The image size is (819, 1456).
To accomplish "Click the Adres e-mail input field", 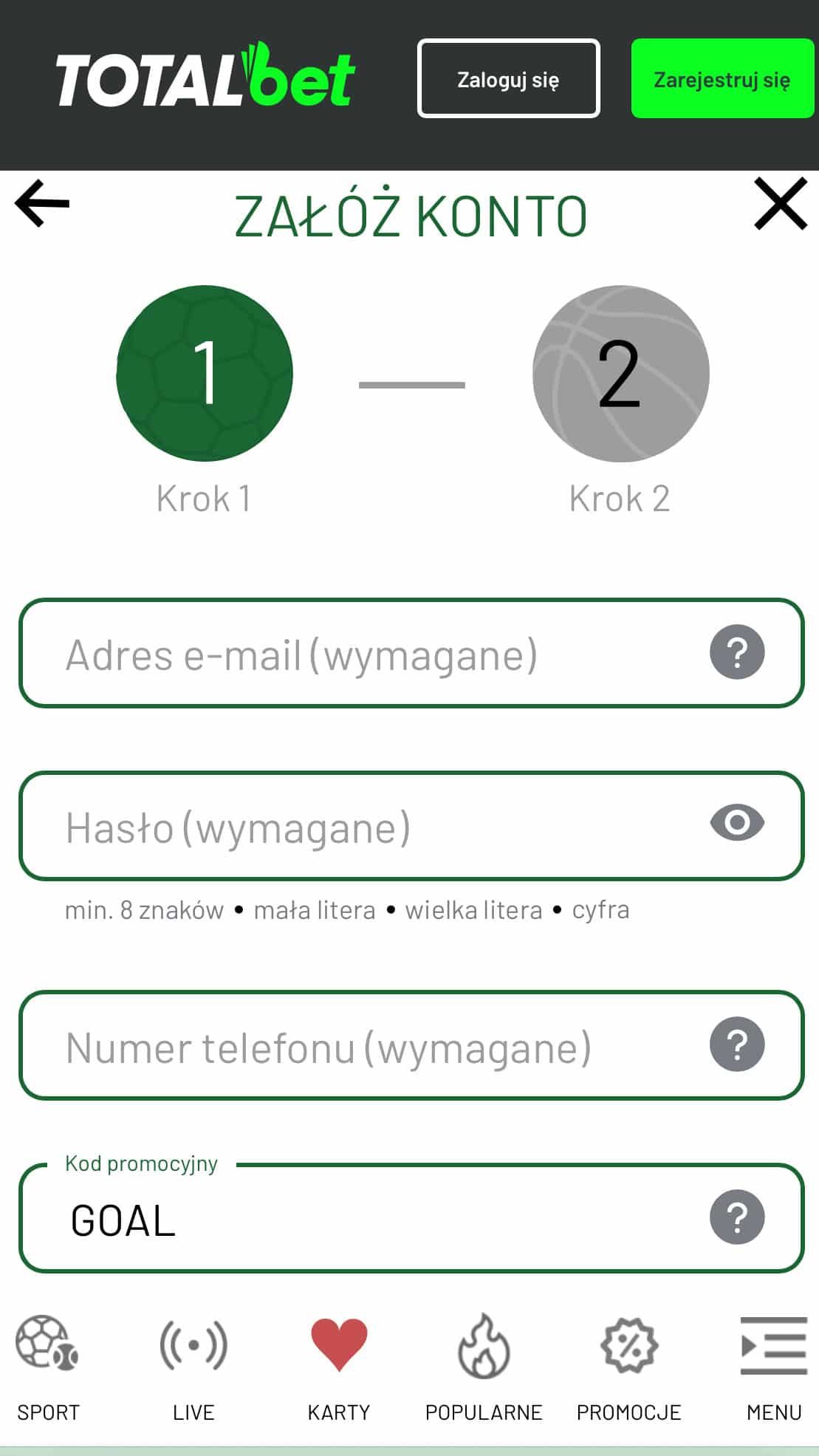I will tap(332, 653).
